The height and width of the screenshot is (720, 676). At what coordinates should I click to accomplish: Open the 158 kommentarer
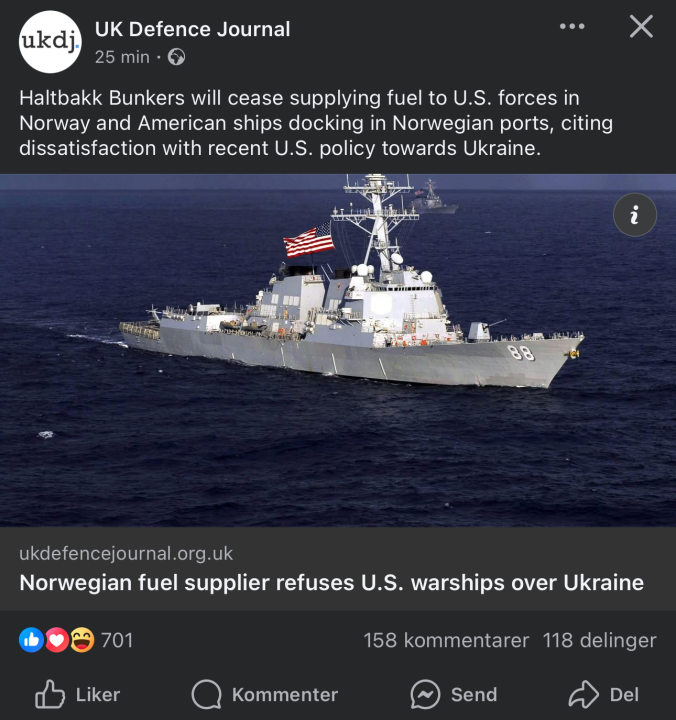(445, 640)
